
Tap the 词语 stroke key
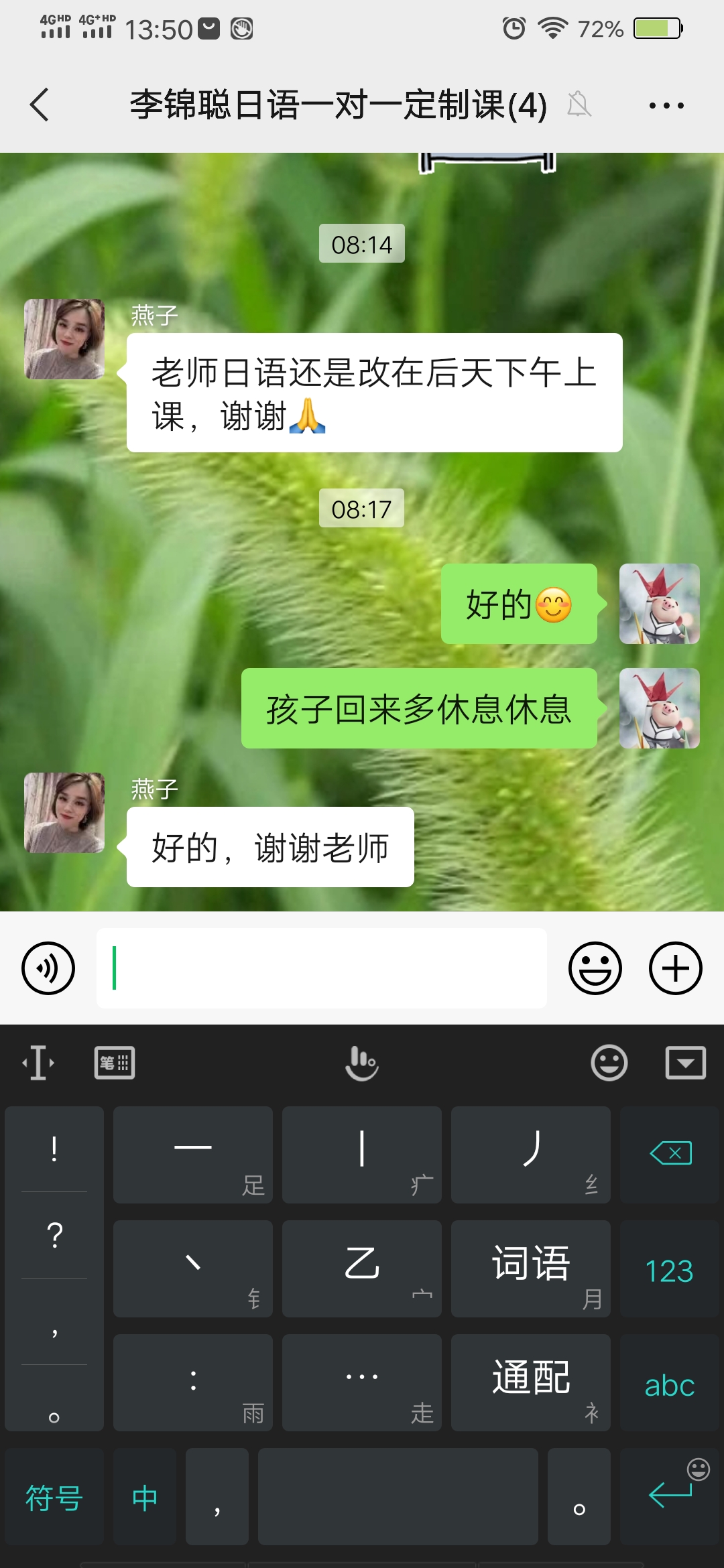530,1268
